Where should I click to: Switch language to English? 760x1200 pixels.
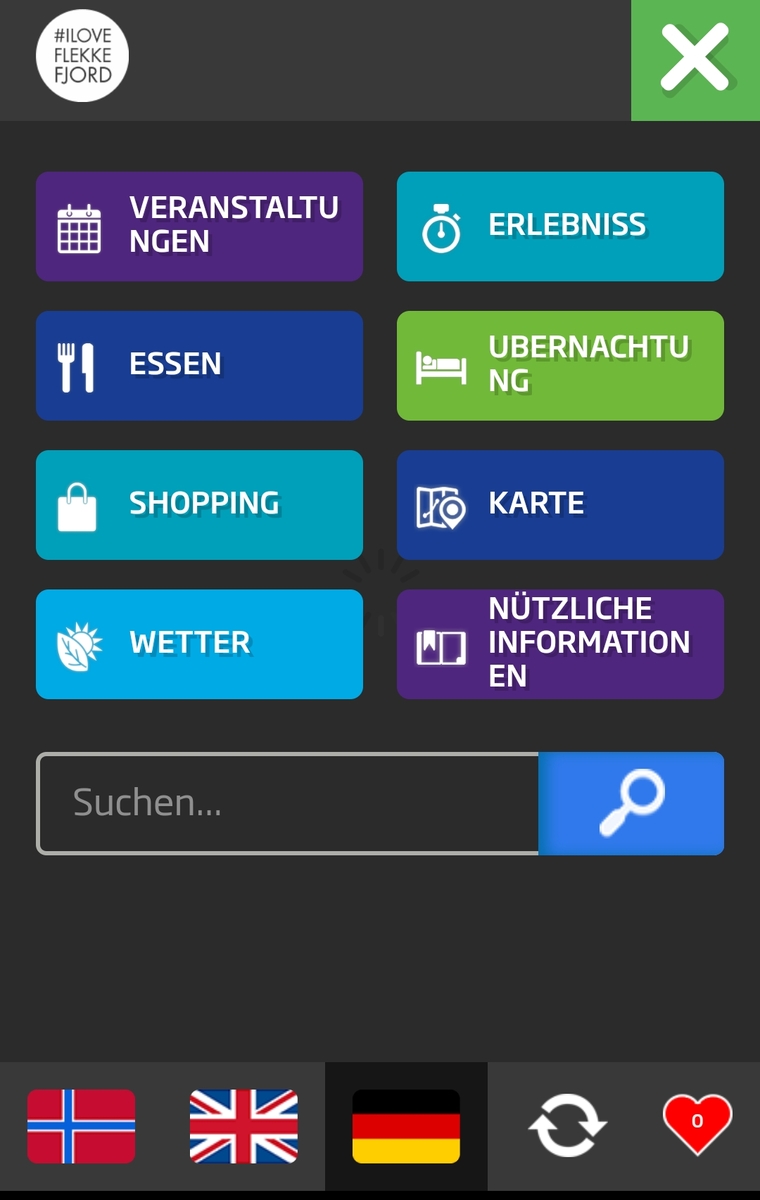pos(244,1126)
